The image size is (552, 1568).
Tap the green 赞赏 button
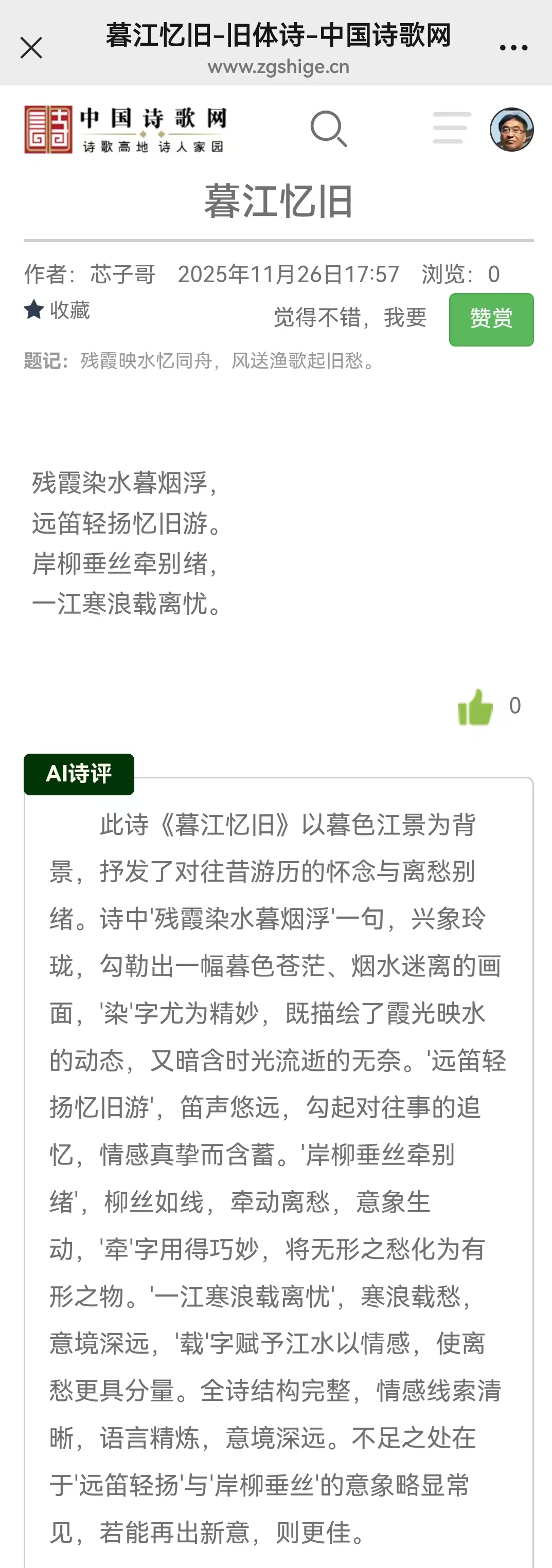pyautogui.click(x=491, y=320)
